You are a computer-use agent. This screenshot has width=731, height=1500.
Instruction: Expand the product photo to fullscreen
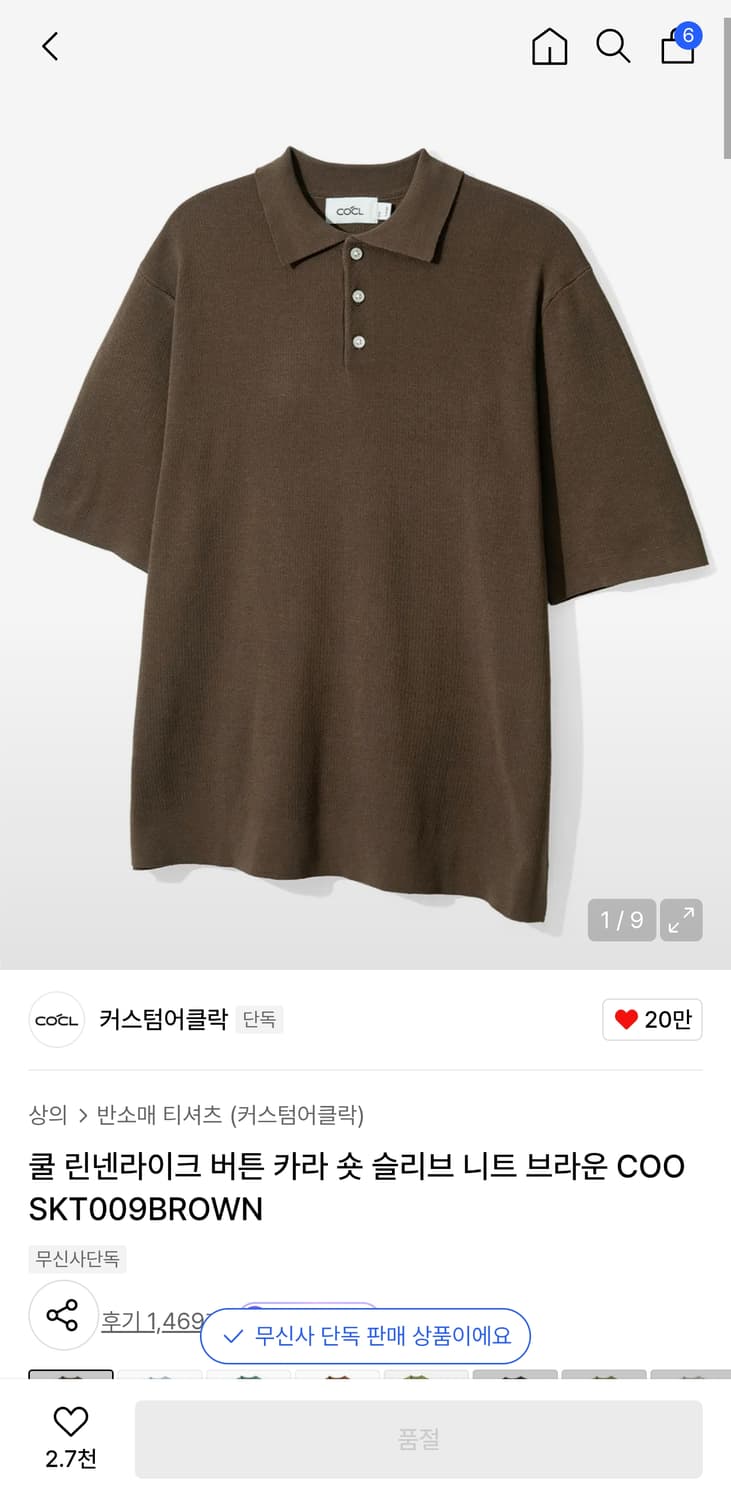point(681,920)
